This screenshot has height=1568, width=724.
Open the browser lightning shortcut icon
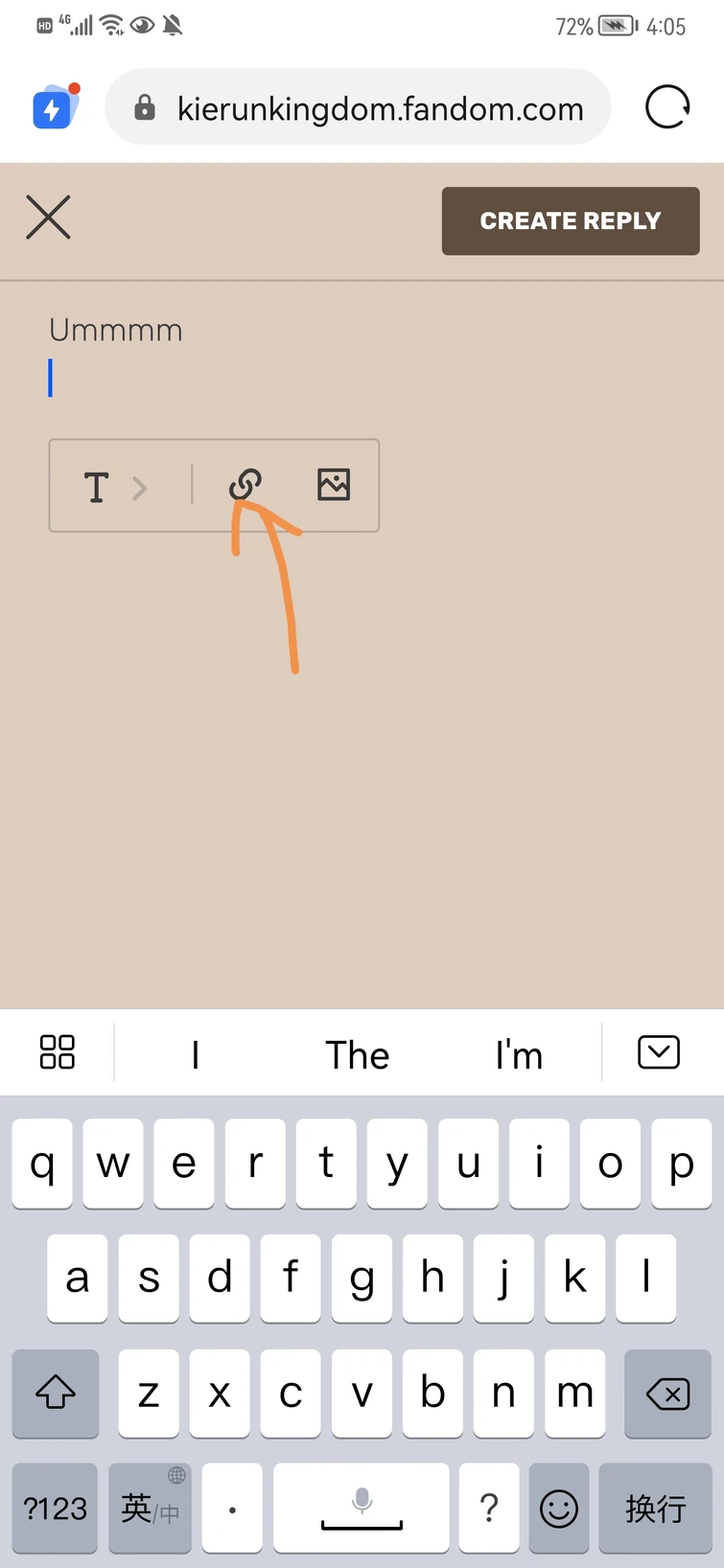(54, 107)
